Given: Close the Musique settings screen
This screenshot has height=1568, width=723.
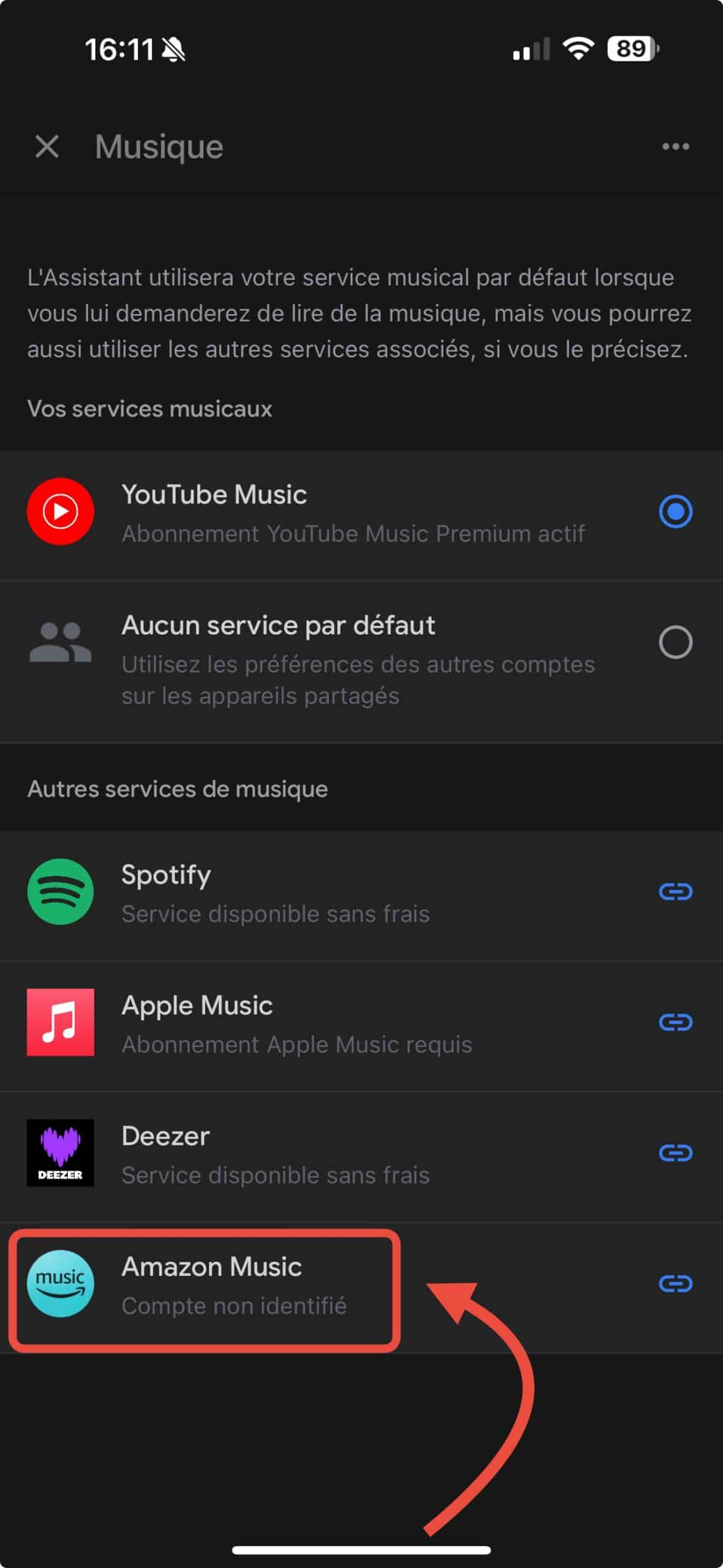Looking at the screenshot, I should click(47, 147).
